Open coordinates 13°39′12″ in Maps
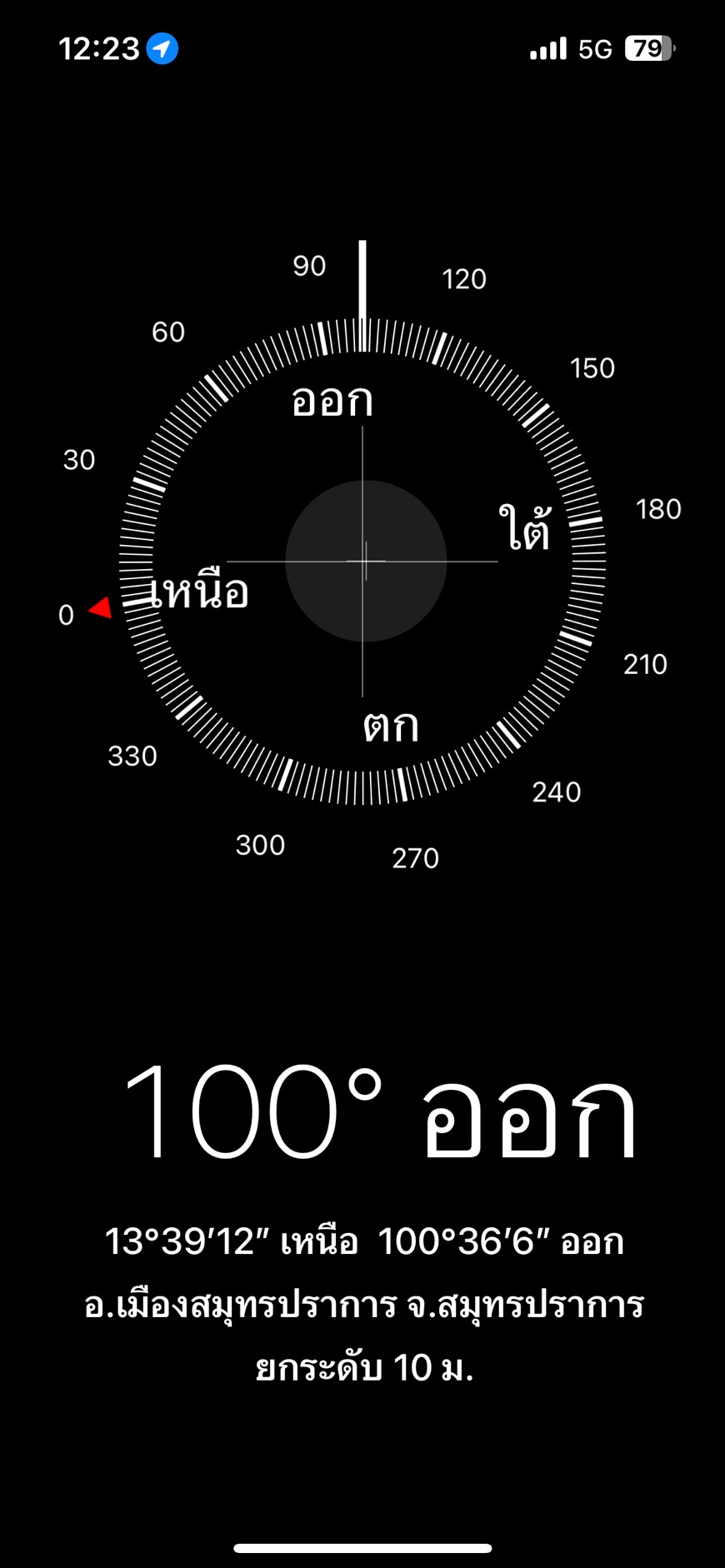725x1568 pixels. pyautogui.click(x=363, y=1242)
